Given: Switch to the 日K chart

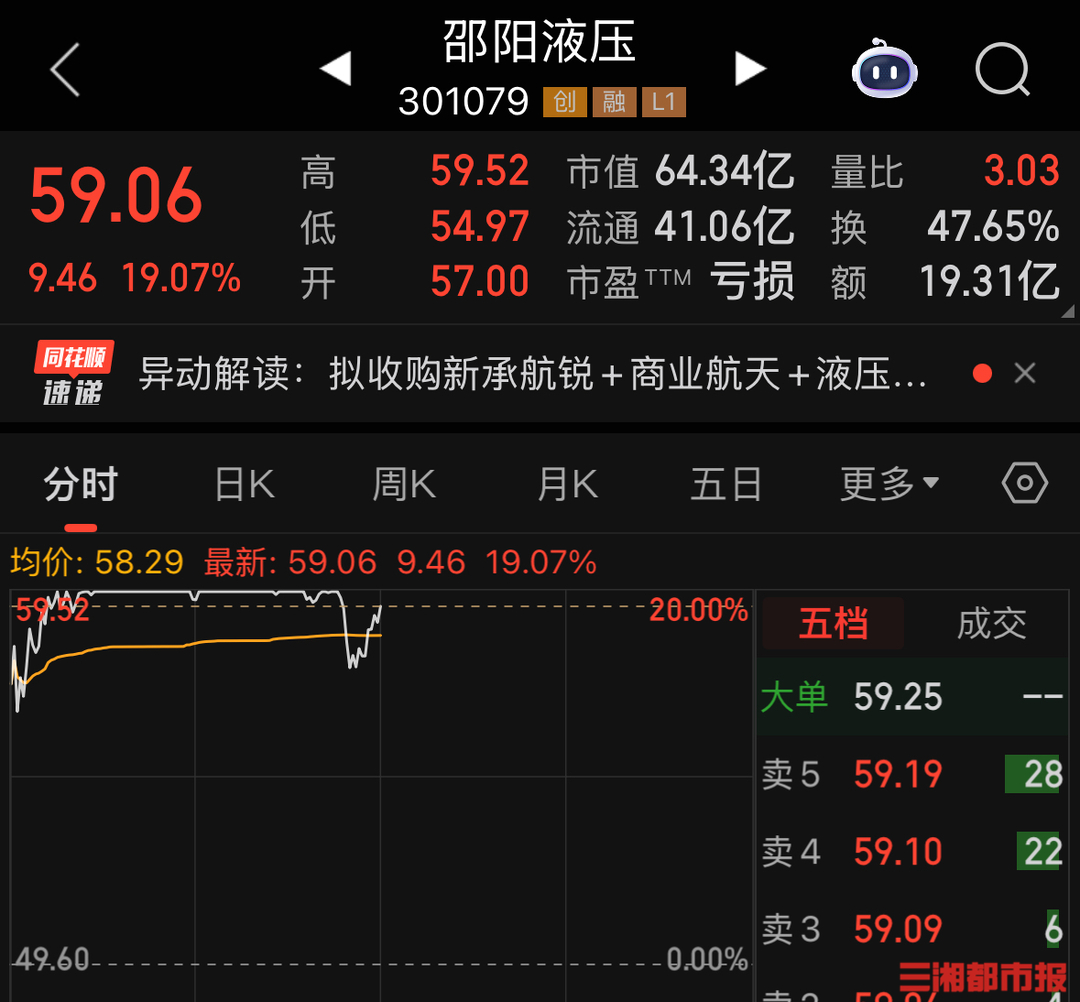Looking at the screenshot, I should (x=244, y=485).
